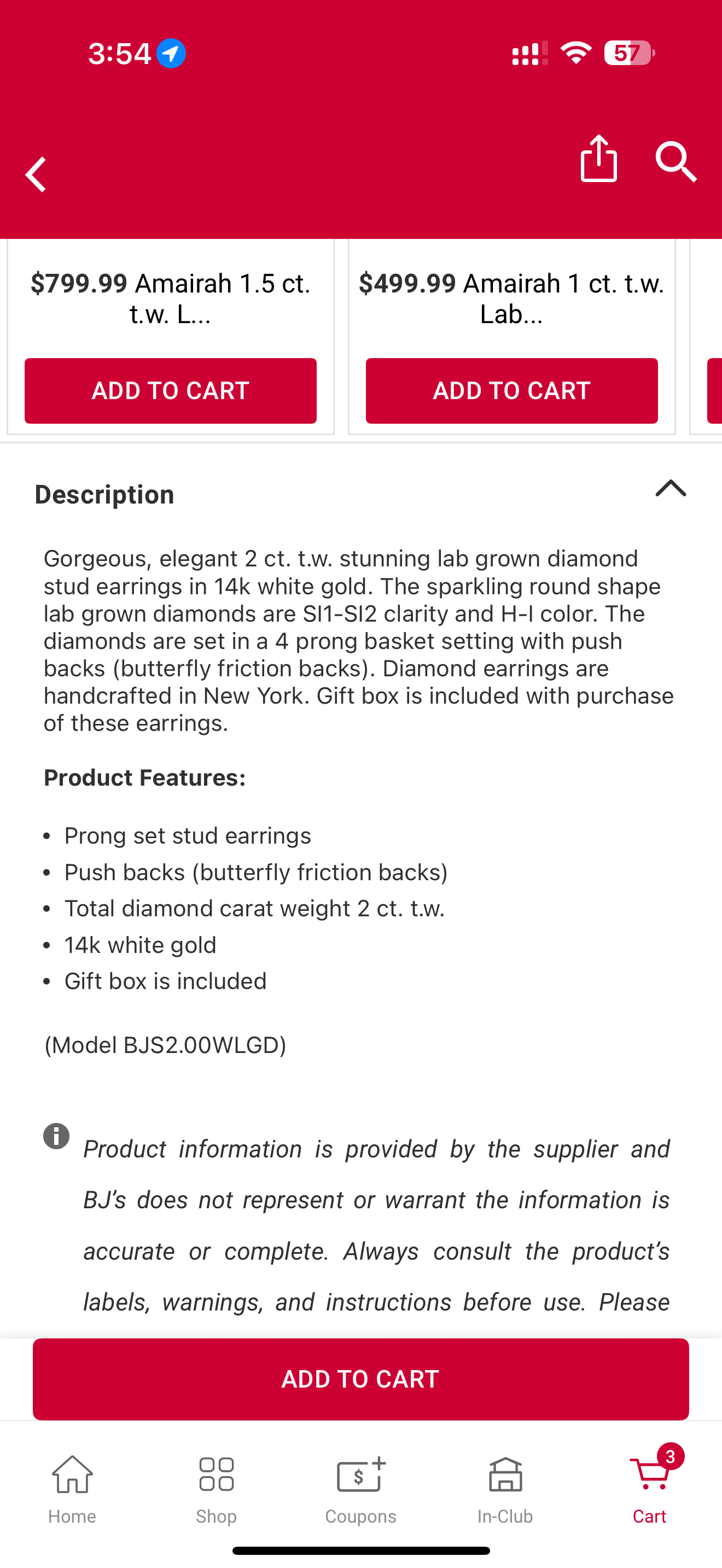Share this product
Image resolution: width=722 pixels, height=1568 pixels.
point(598,160)
